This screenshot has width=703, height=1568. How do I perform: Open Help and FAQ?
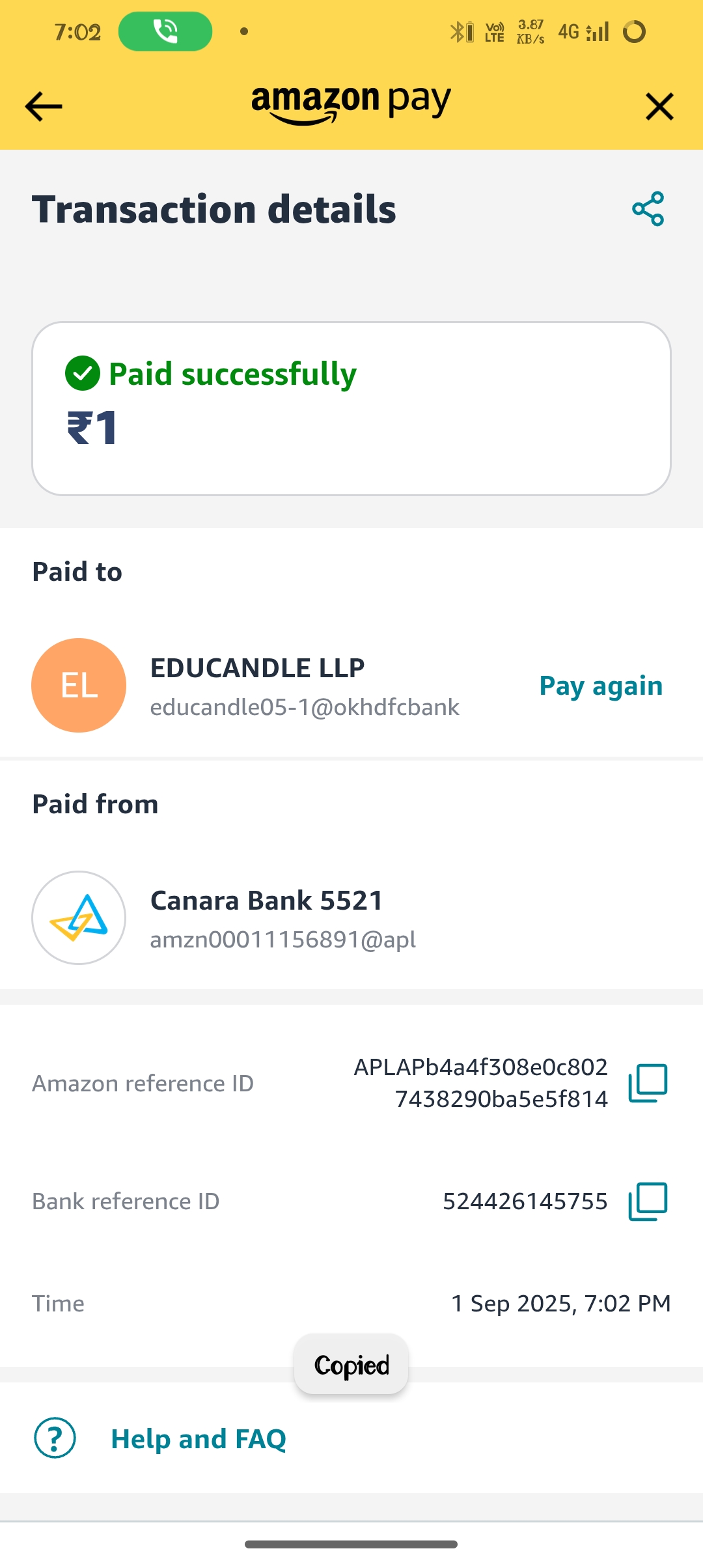[199, 1439]
